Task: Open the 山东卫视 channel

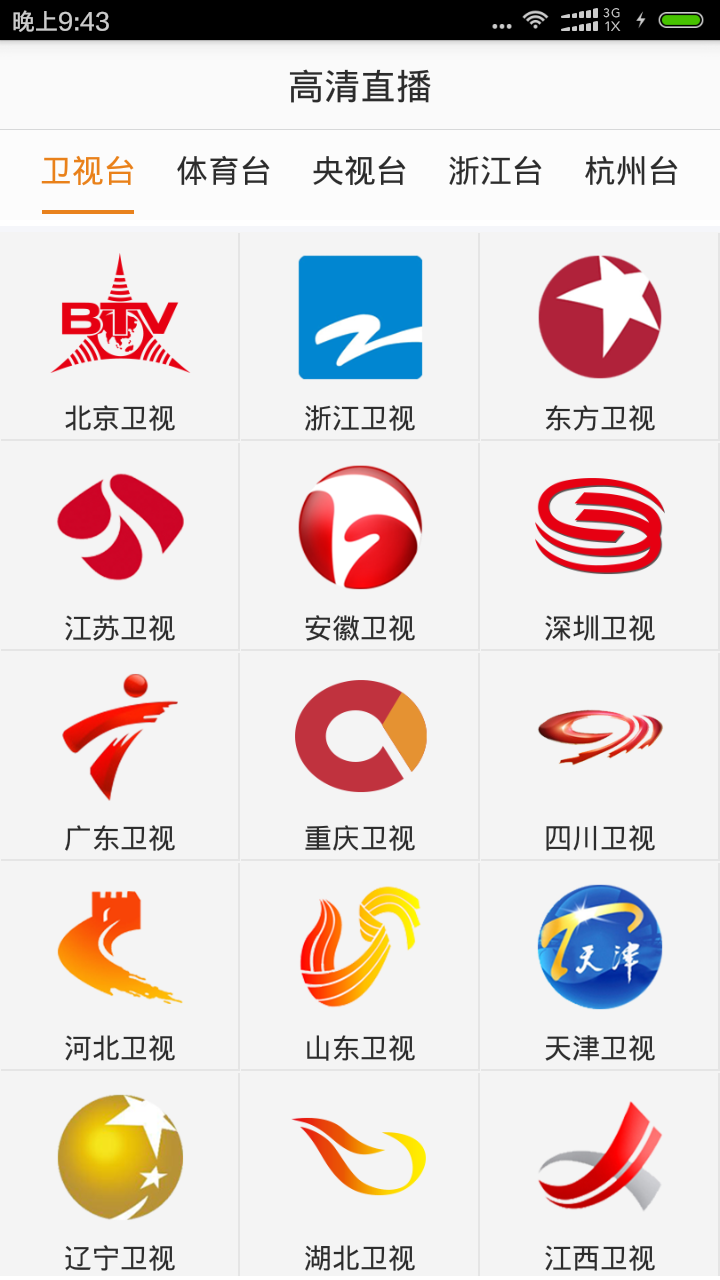Action: (x=360, y=967)
